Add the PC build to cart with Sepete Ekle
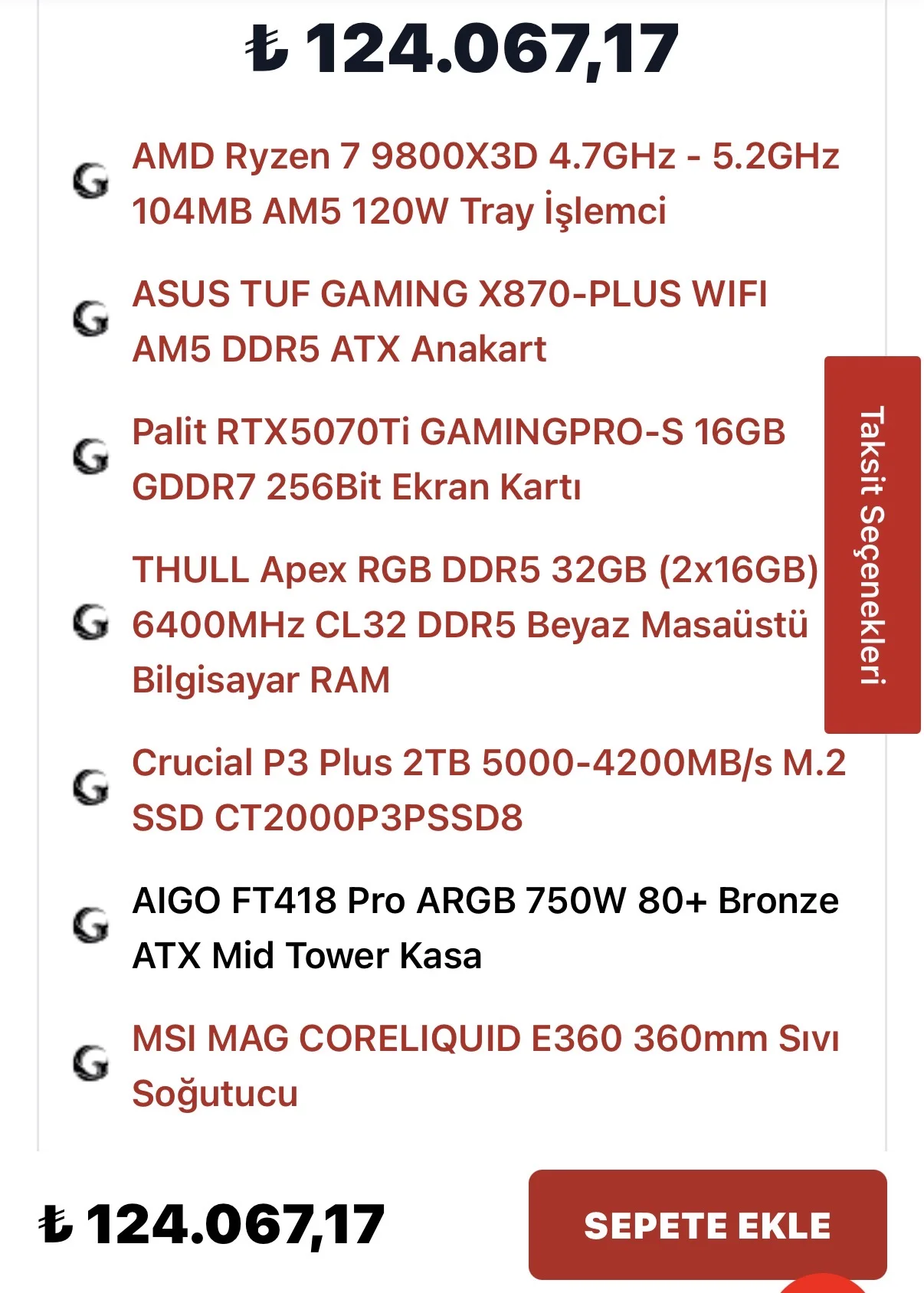 pos(706,1224)
